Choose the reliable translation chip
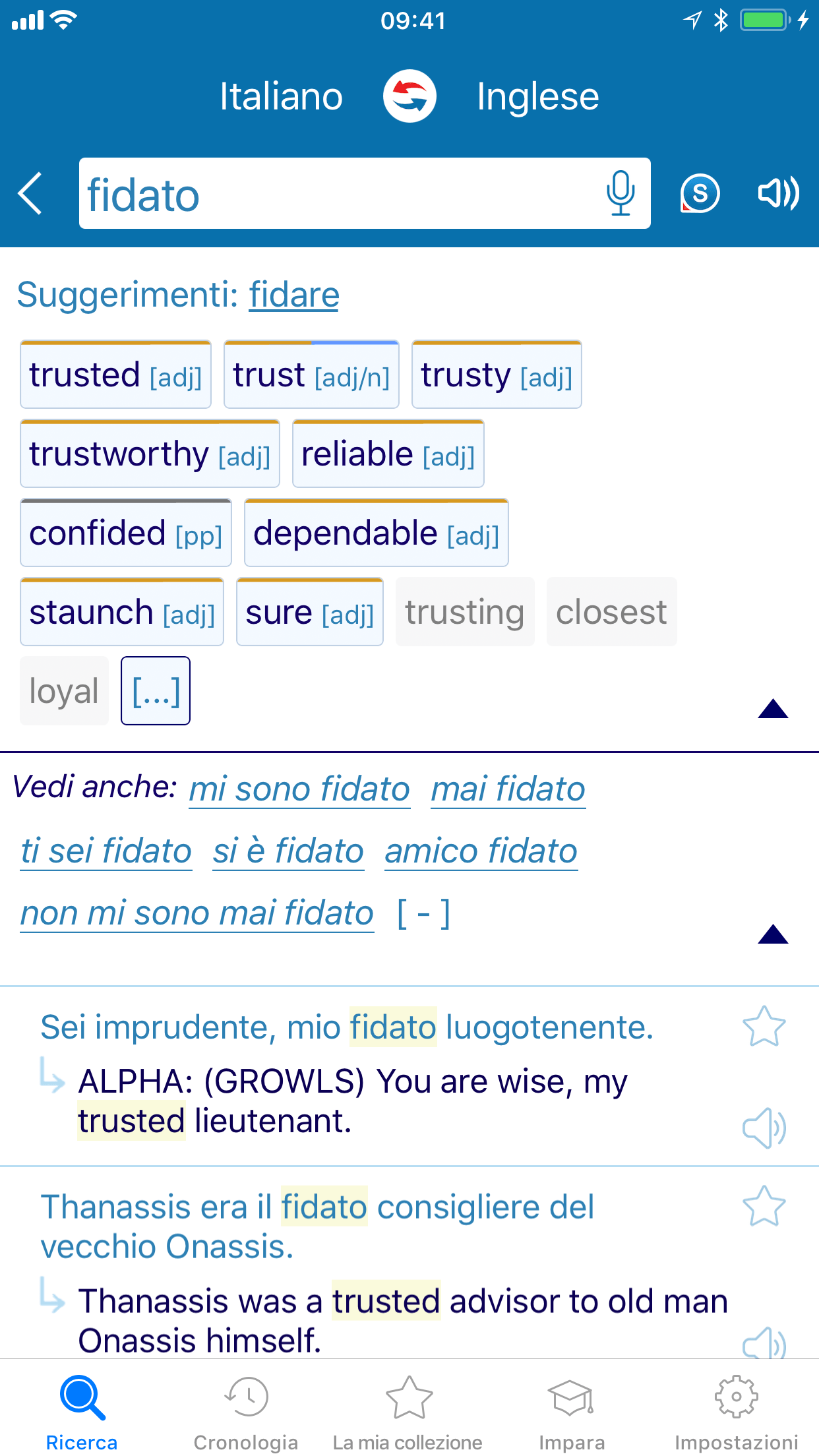819x1456 pixels. [x=388, y=454]
